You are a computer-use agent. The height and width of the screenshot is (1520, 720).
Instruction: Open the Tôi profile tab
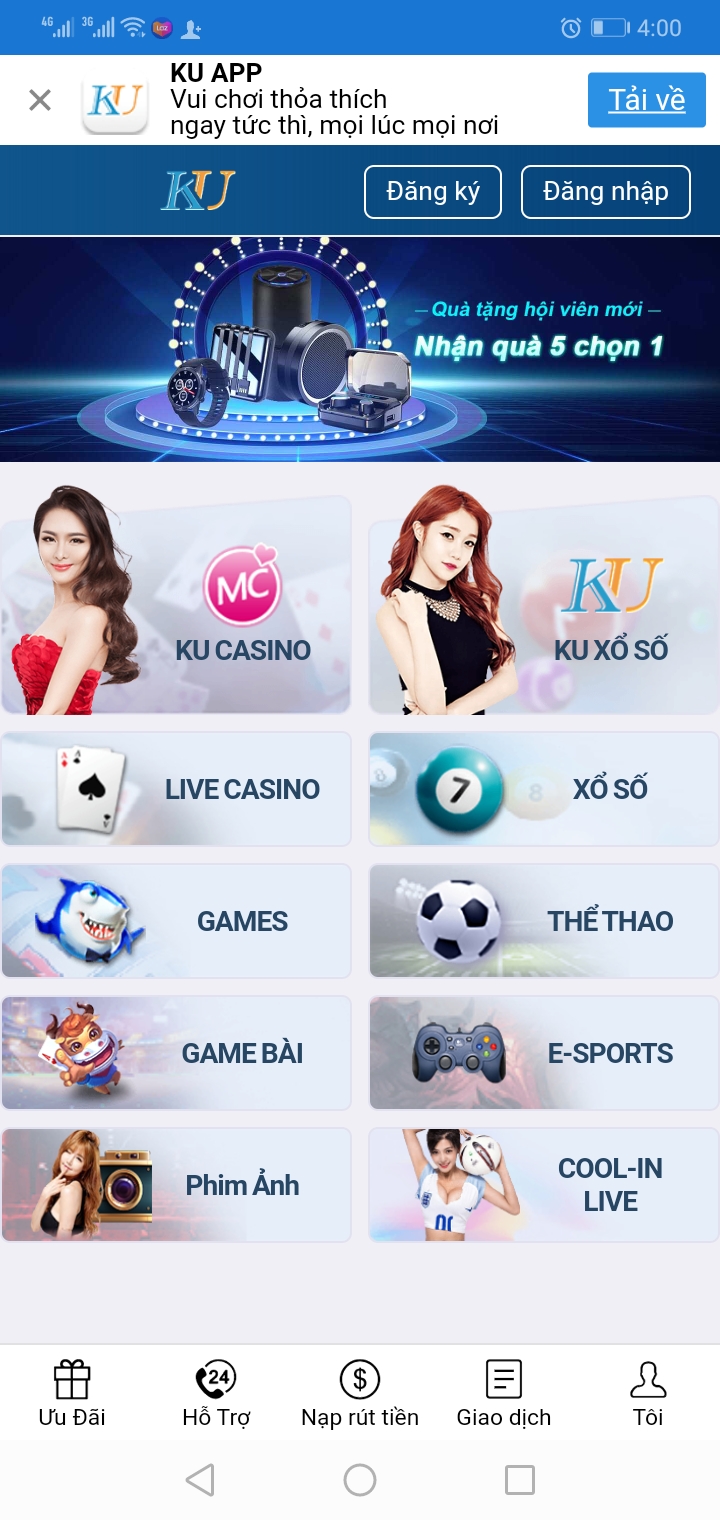(x=648, y=1393)
